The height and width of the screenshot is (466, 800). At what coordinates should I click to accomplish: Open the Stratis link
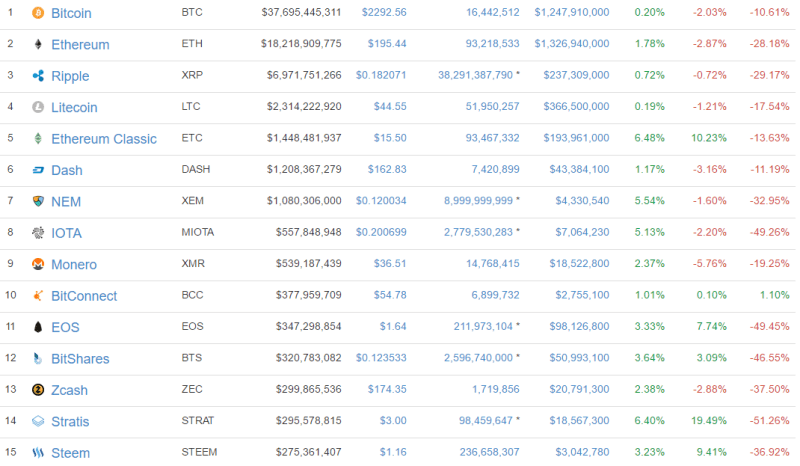tap(70, 422)
